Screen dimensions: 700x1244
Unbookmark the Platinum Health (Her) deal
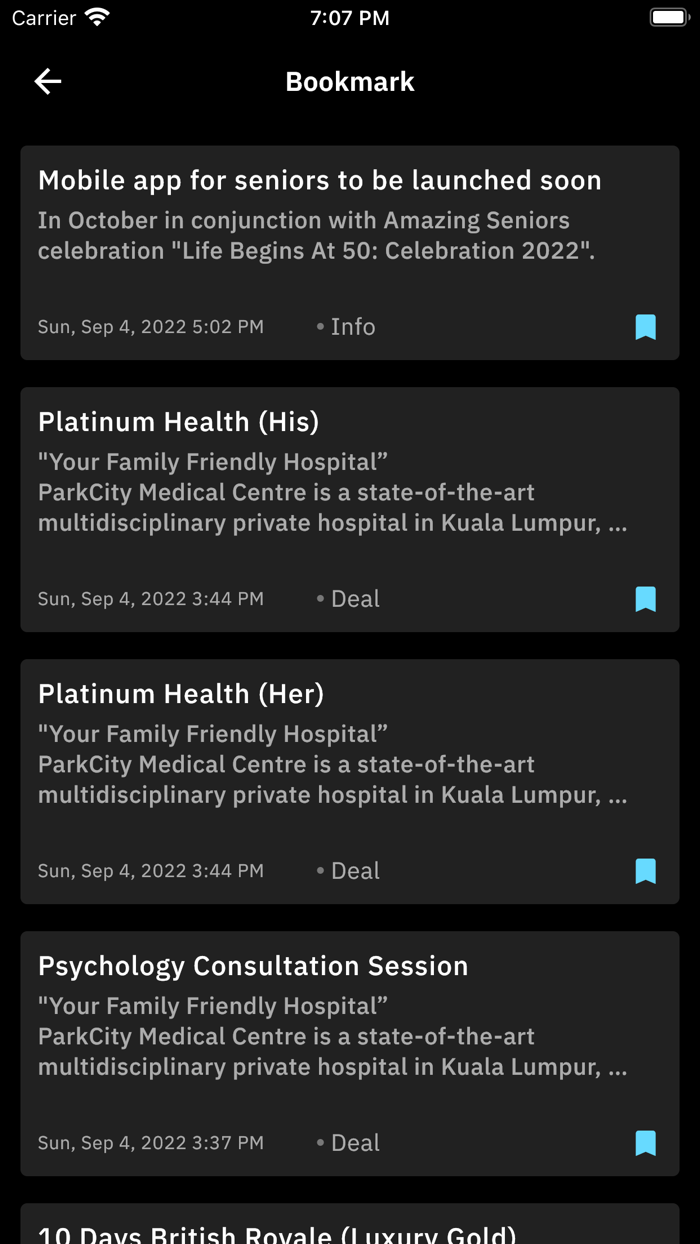[x=646, y=871]
